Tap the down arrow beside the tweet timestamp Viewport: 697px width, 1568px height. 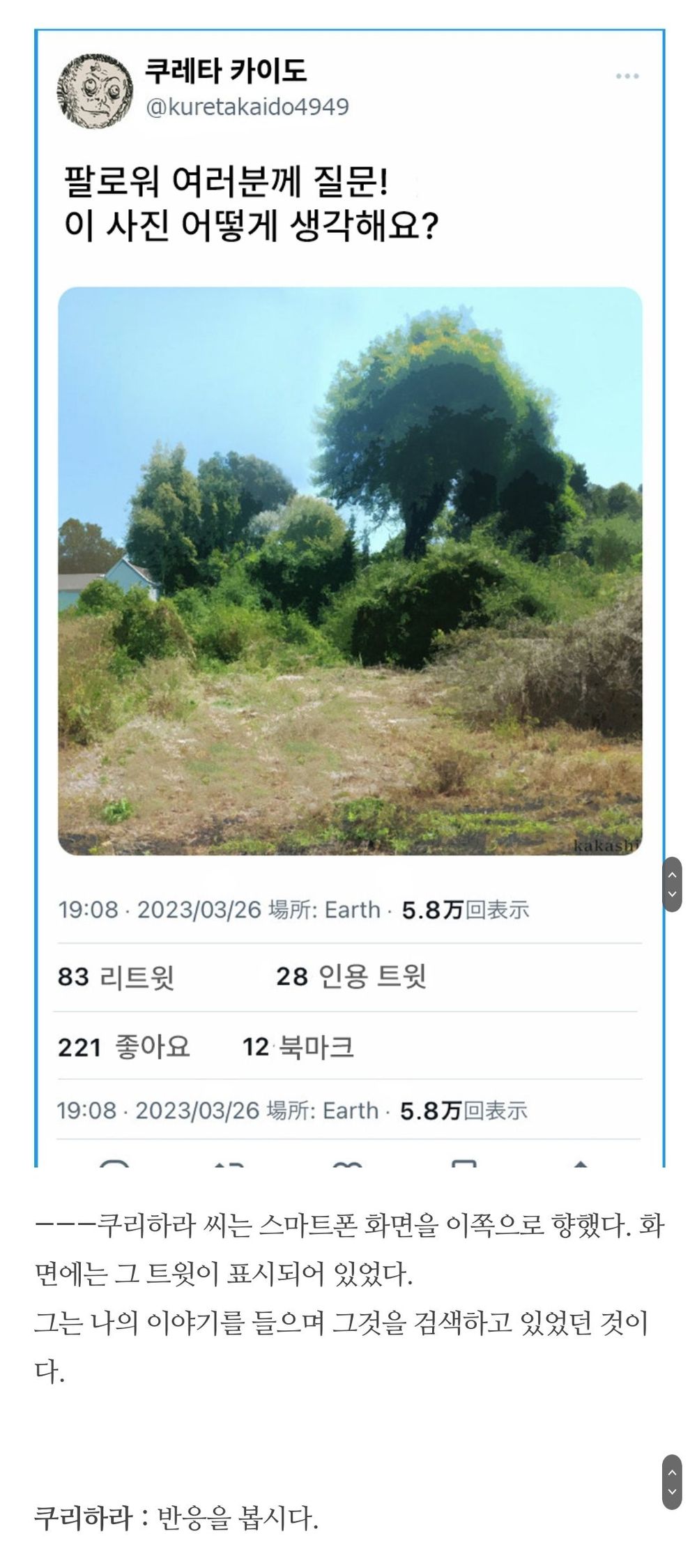coord(672,894)
